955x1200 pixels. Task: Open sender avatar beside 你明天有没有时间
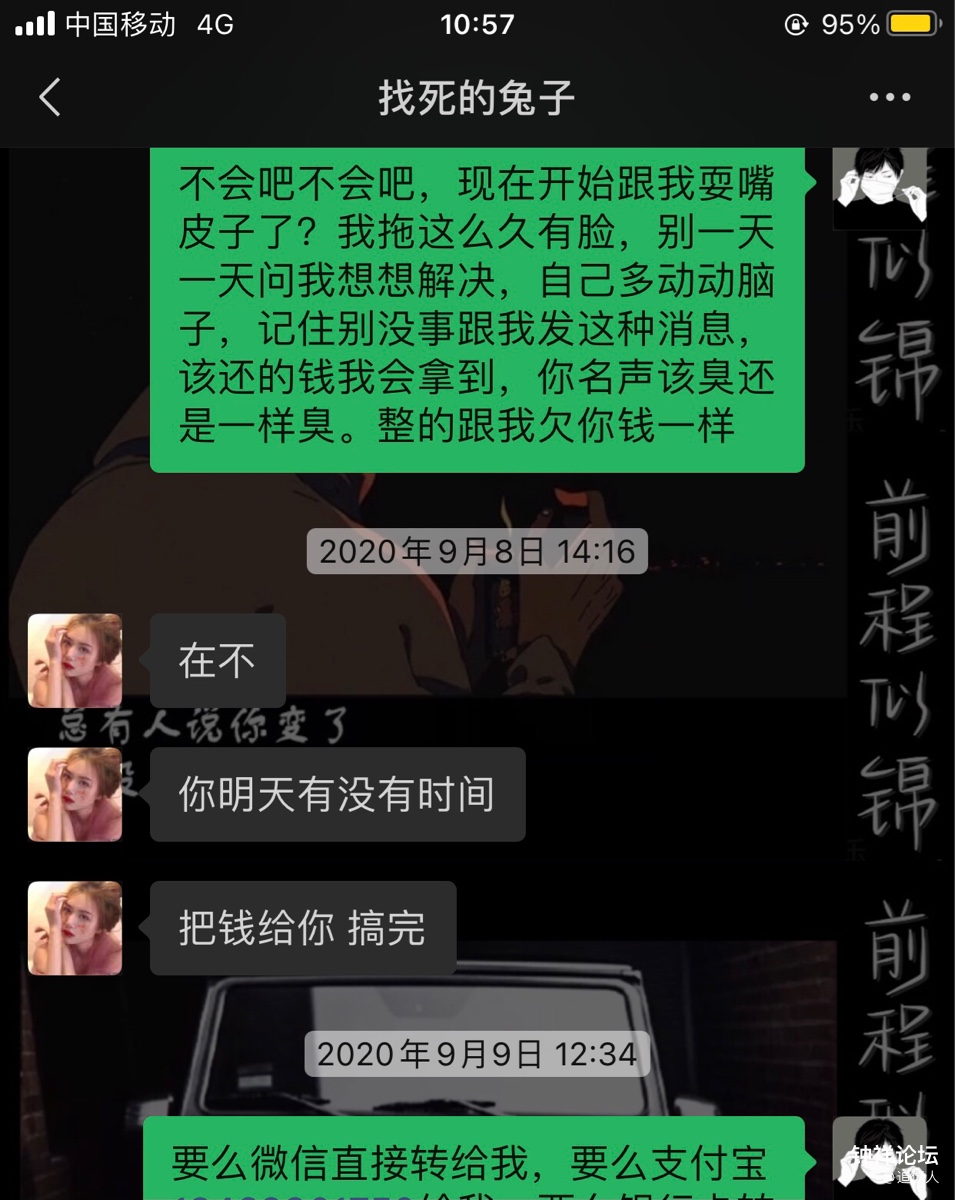pos(75,794)
